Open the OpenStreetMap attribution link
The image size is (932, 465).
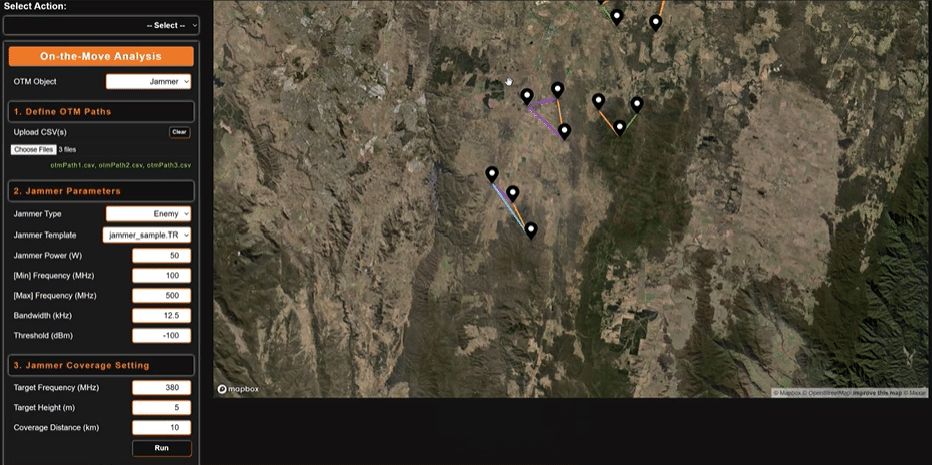[x=828, y=393]
